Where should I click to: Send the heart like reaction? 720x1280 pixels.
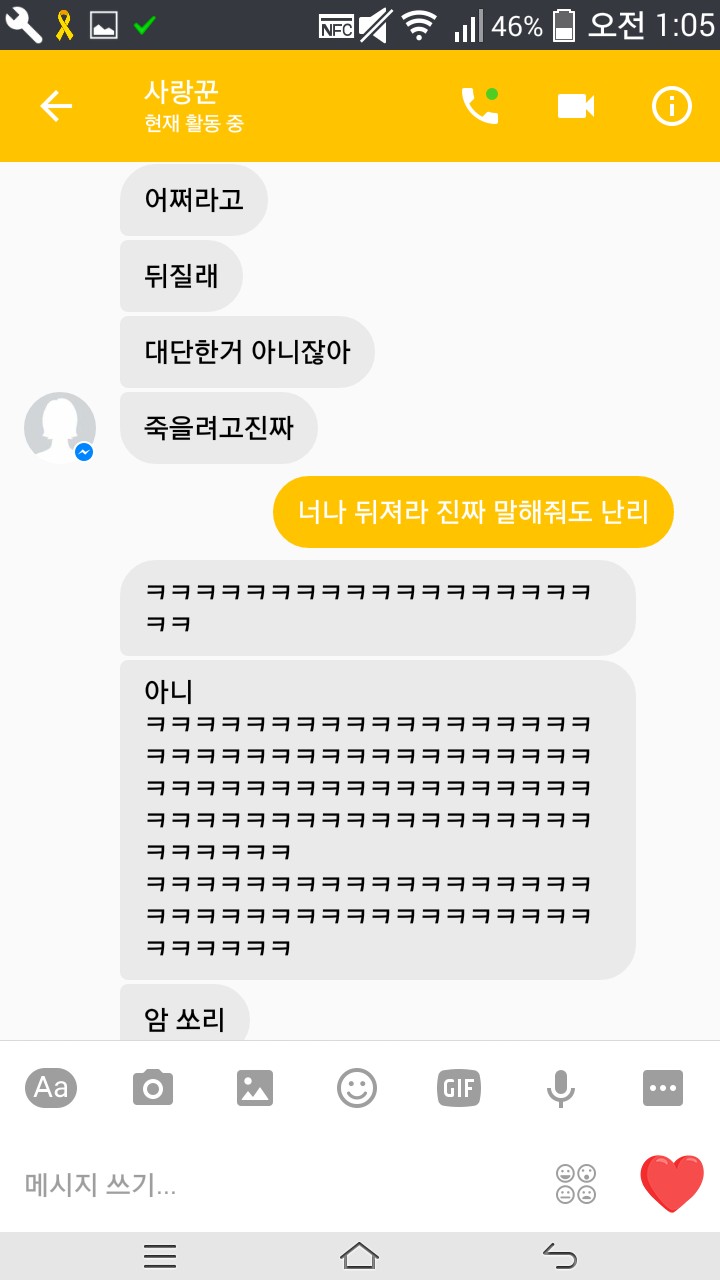point(670,1186)
